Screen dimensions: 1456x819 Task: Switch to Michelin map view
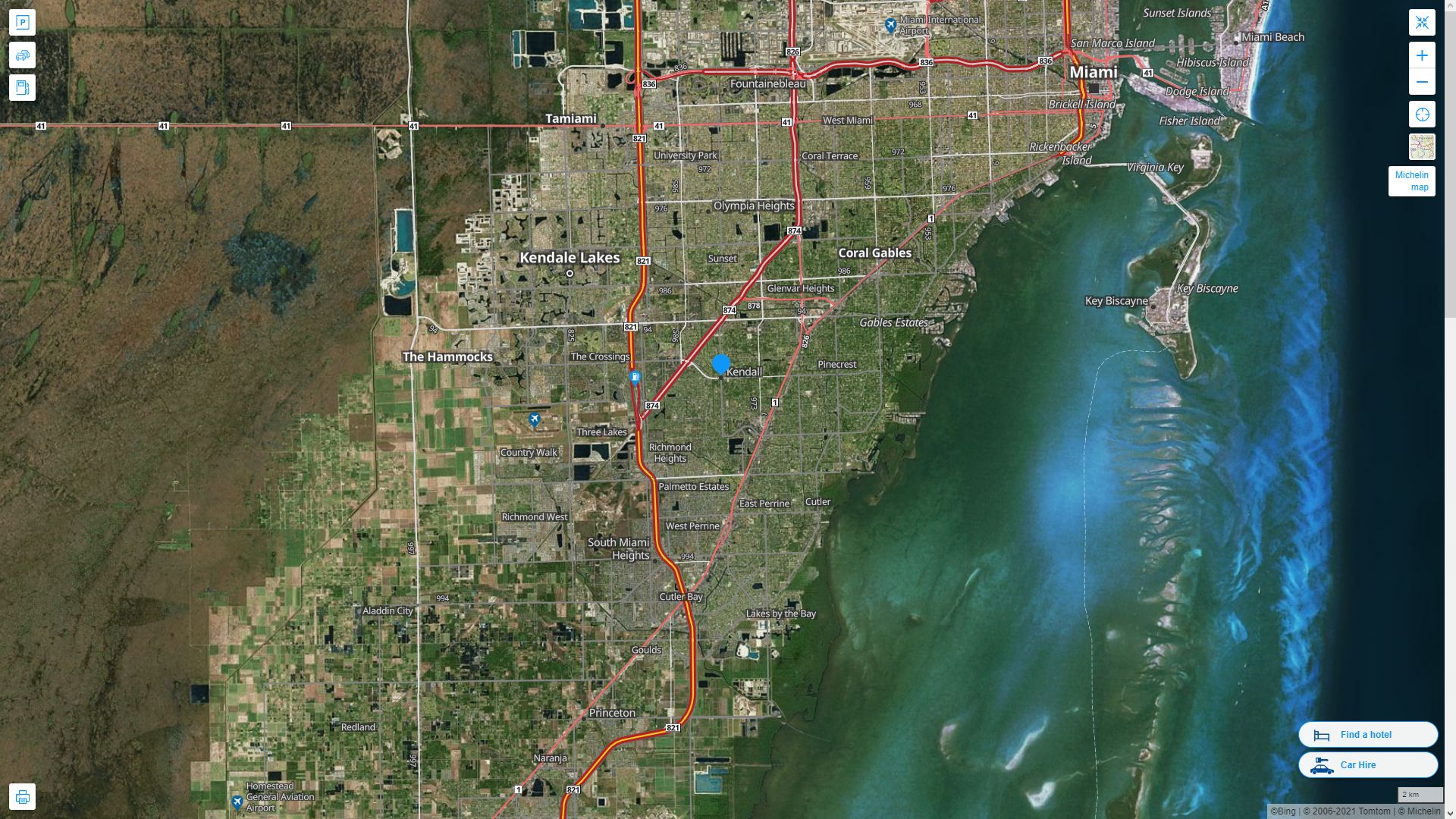(1411, 181)
